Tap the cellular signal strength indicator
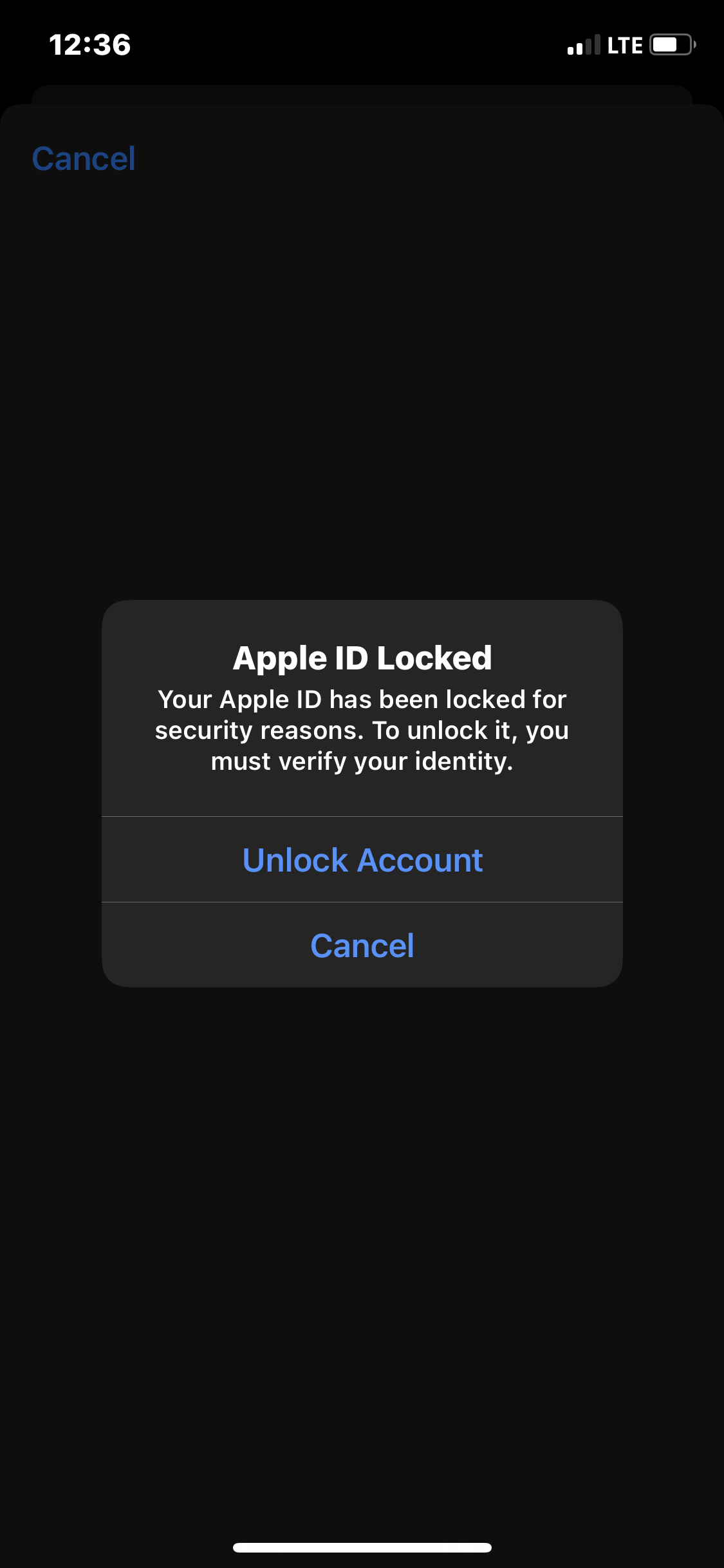The image size is (724, 1568). (x=582, y=44)
